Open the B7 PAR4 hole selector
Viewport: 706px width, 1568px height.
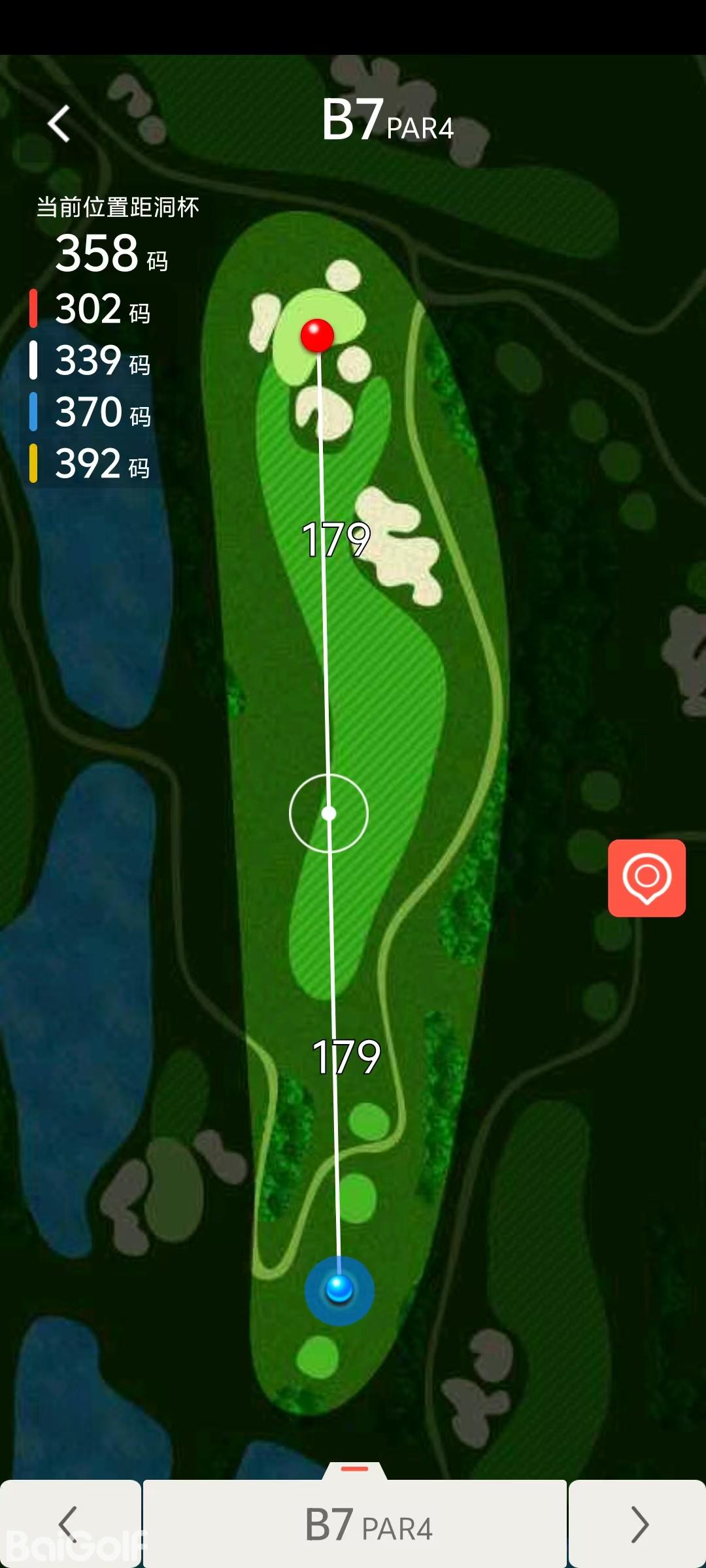(x=355, y=1525)
